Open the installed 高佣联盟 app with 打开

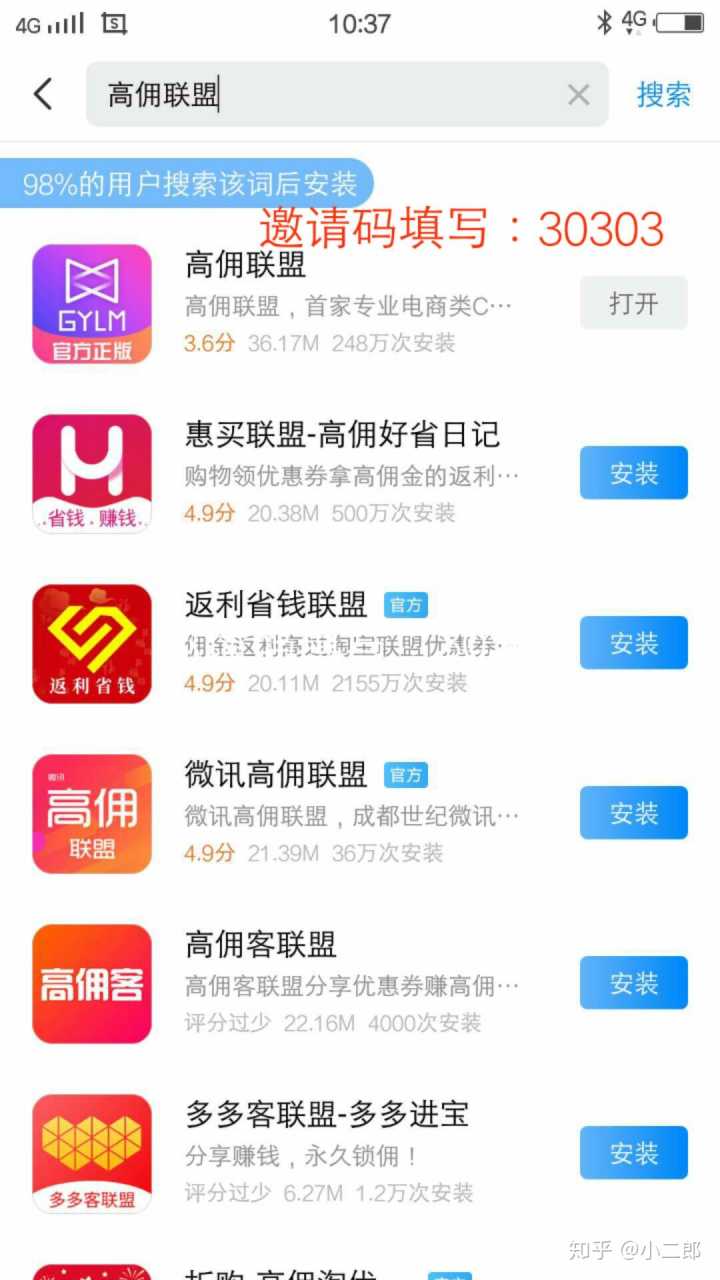[x=633, y=303]
